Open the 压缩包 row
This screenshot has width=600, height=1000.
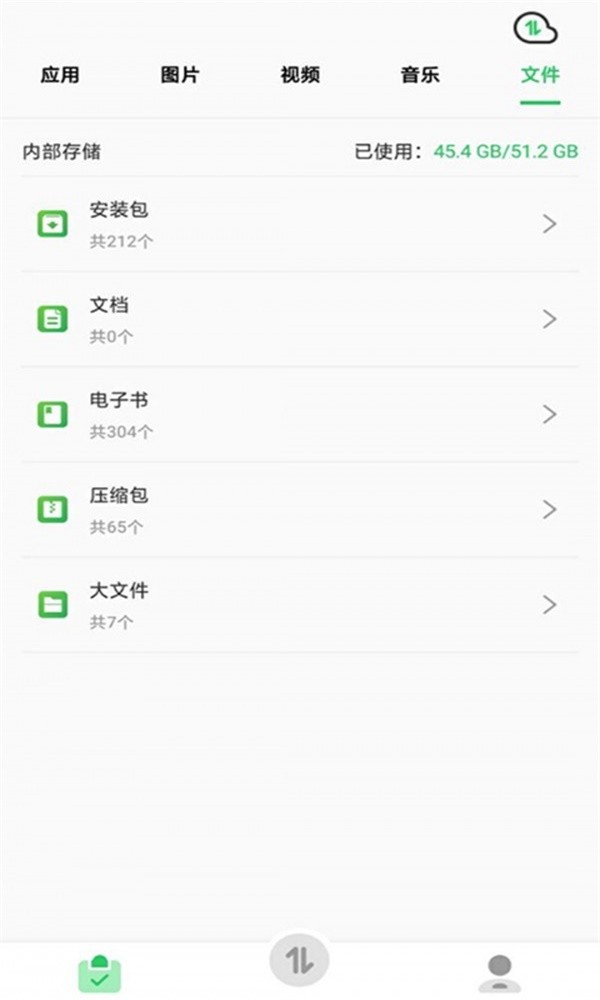[x=300, y=510]
